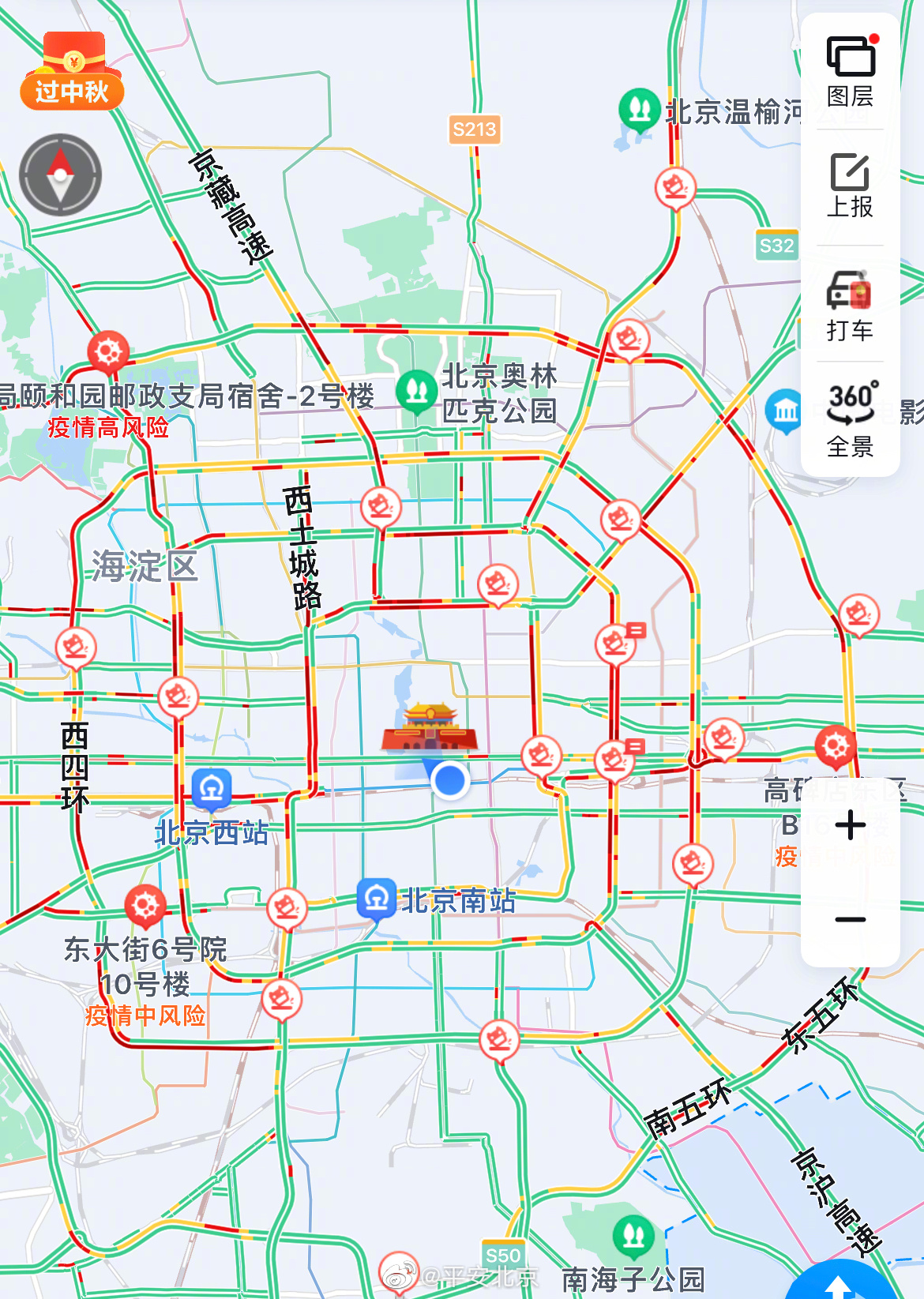Open 南海子公园 park marker

coord(633,1237)
